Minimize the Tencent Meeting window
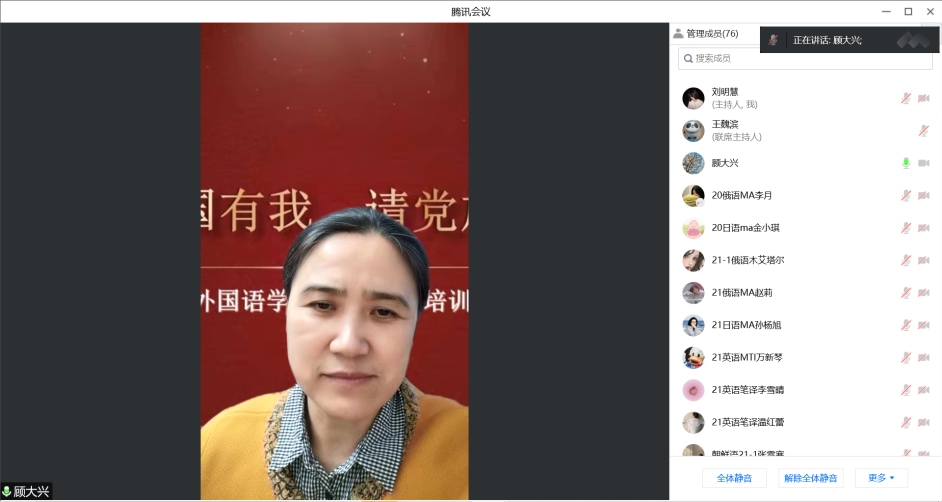 [x=886, y=11]
